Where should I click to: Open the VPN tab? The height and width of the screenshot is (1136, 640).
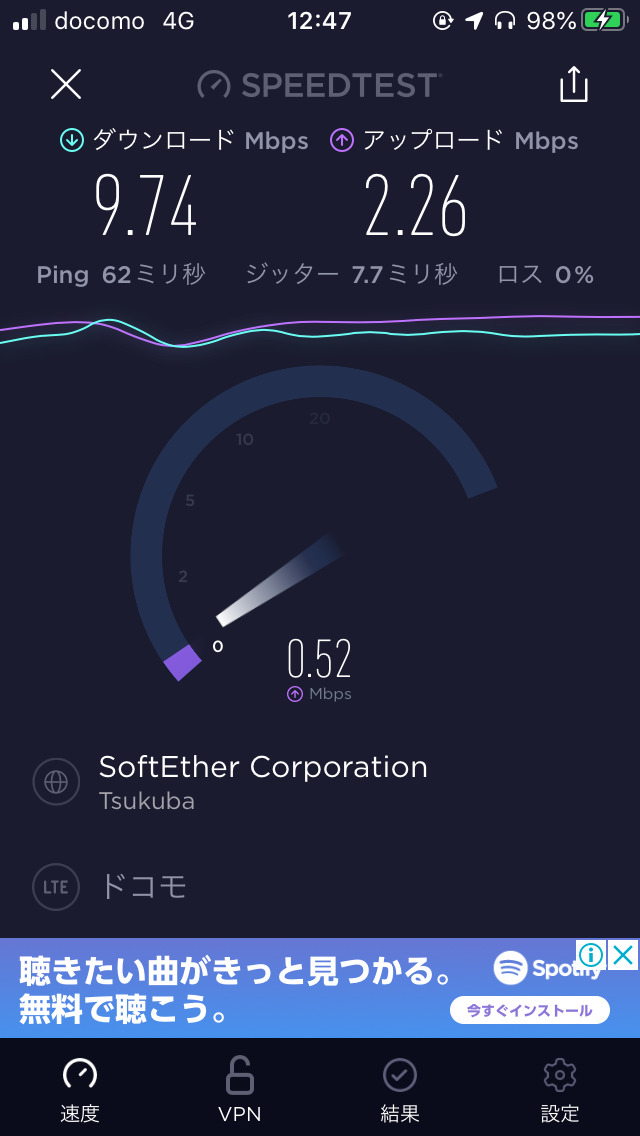240,1088
